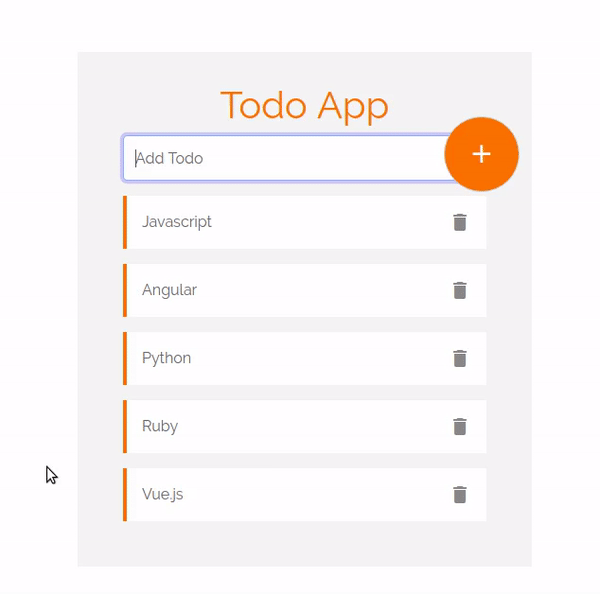Remove the Angular todo with trash icon
600x594 pixels.
point(460,290)
